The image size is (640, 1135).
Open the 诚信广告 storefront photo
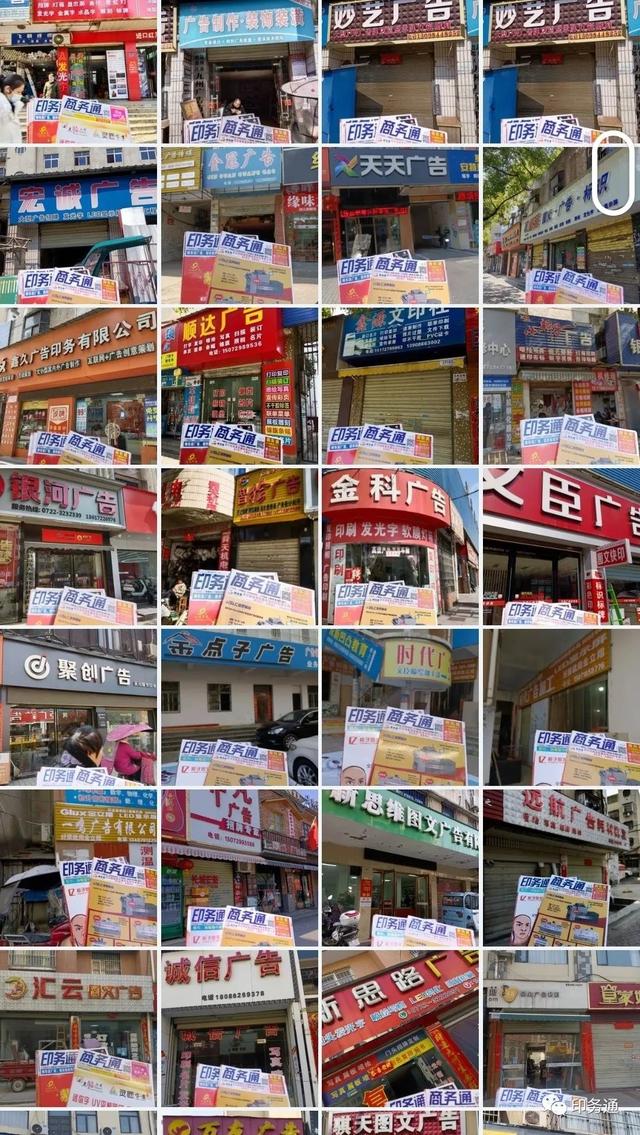click(x=239, y=1028)
